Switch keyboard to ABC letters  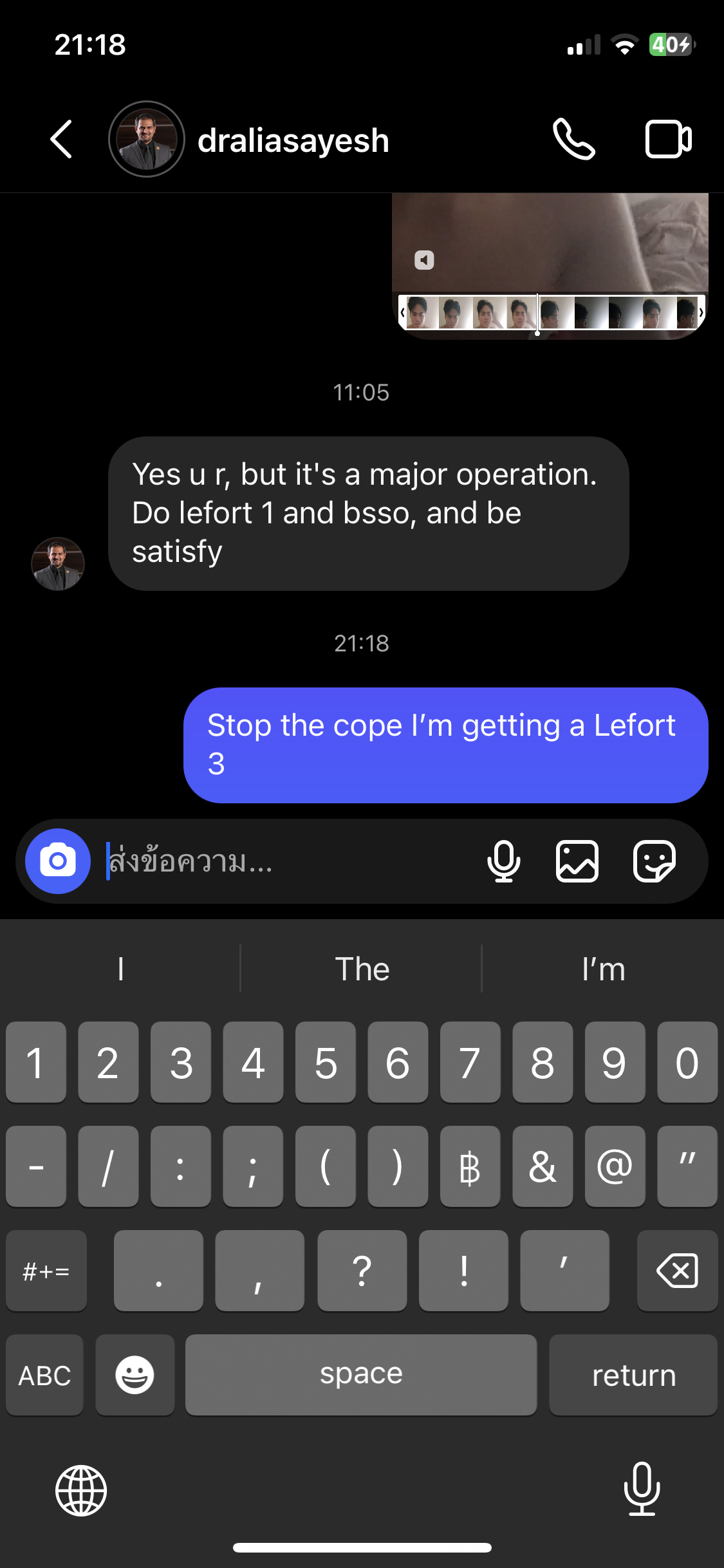click(44, 1376)
